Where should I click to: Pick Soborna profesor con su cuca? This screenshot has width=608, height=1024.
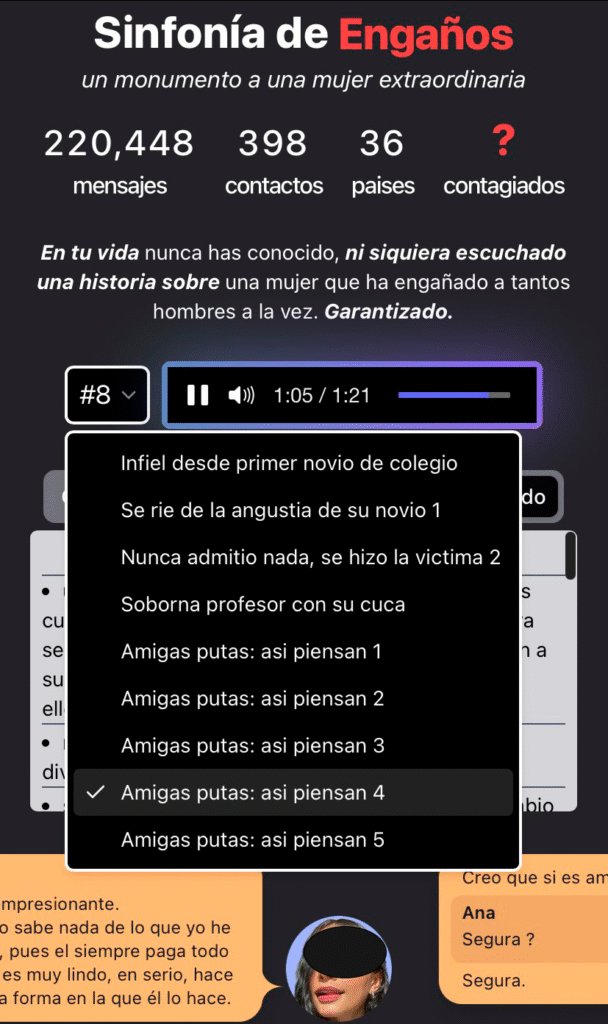pos(262,604)
